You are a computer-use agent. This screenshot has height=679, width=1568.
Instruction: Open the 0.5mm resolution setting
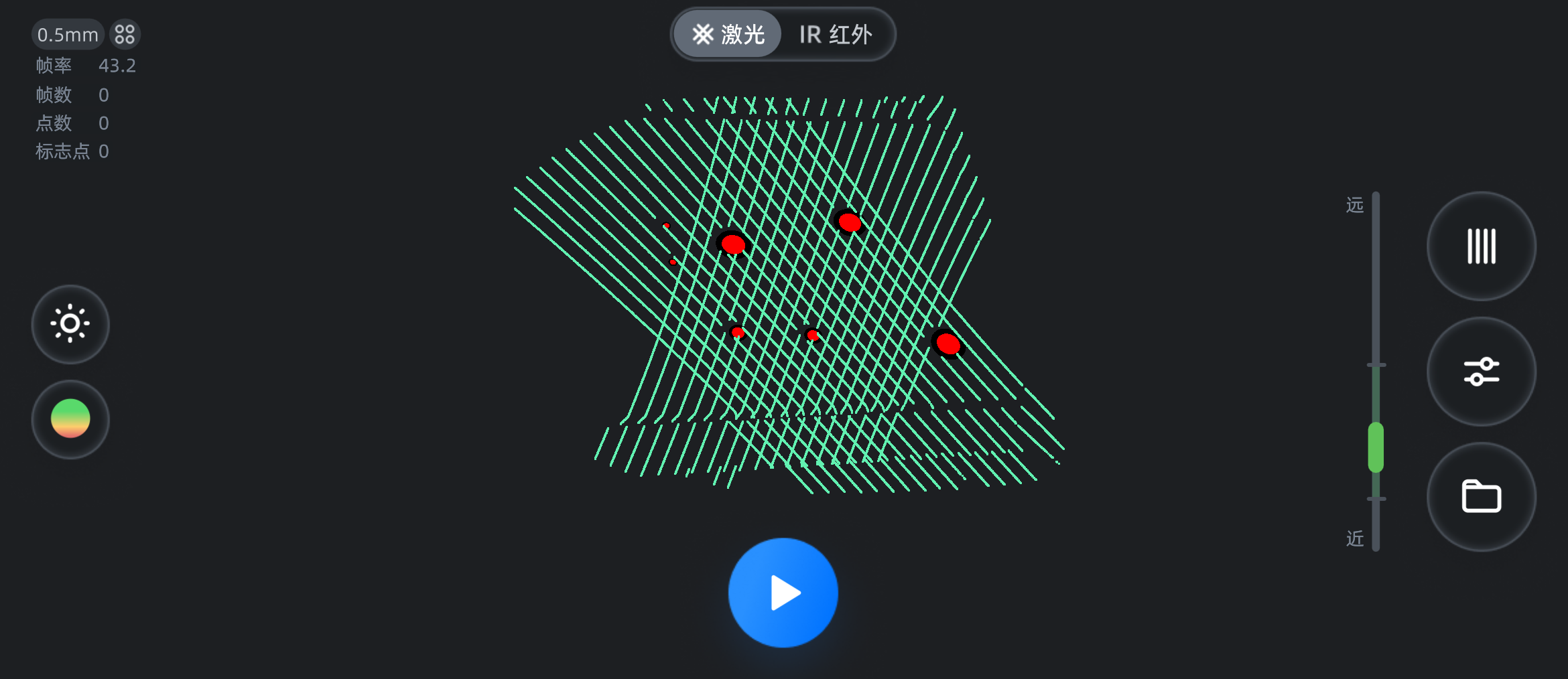[67, 35]
